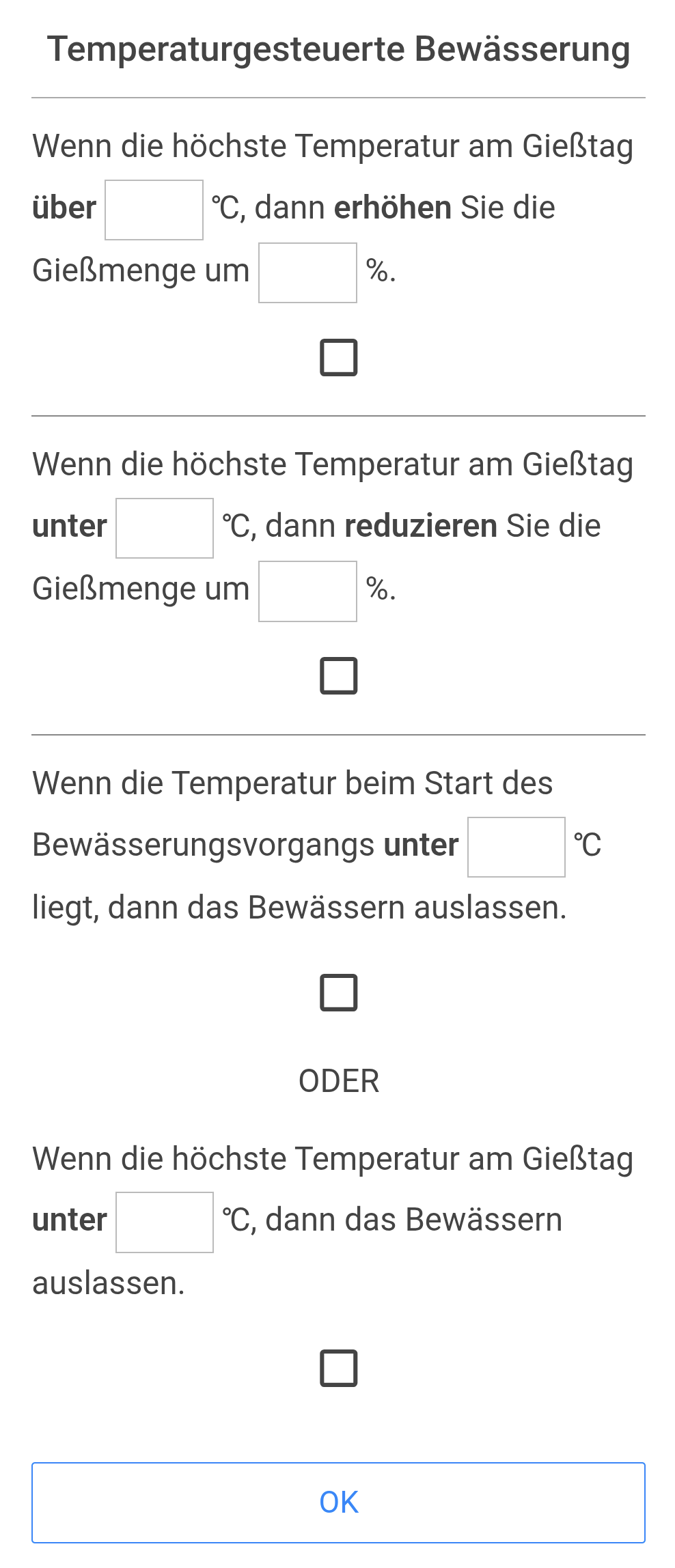Enable the checkbox for the 'reduzieren' rule
Screen dimensions: 675x1568
point(339,675)
